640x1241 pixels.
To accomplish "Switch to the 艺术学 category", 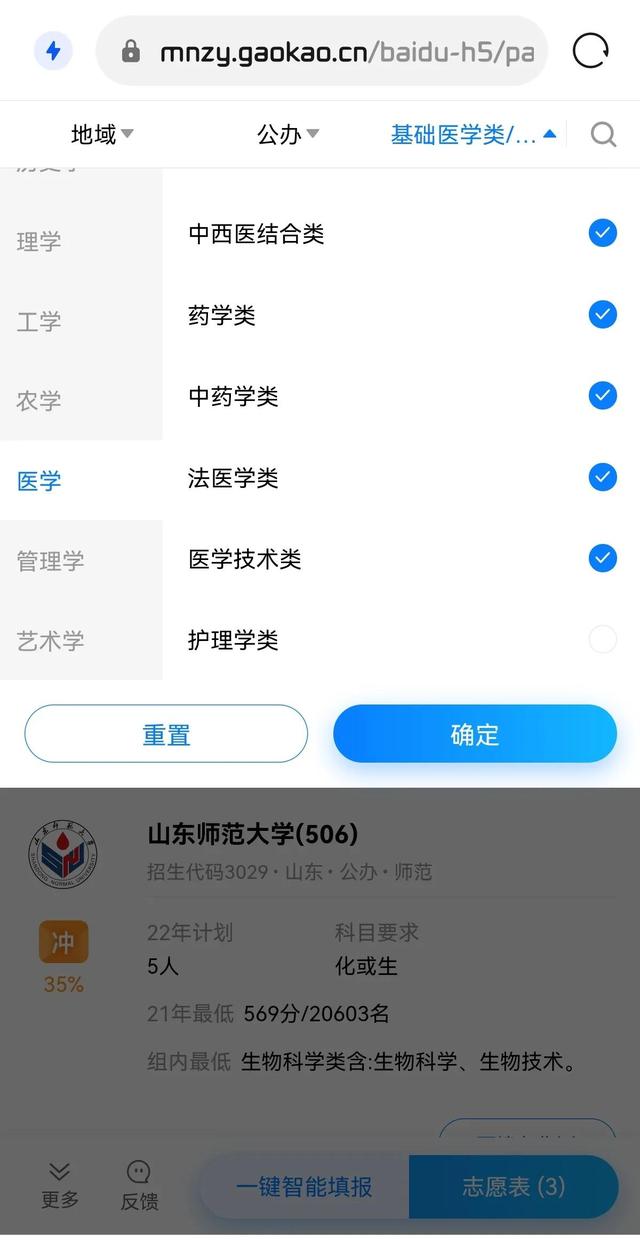I will [50, 641].
